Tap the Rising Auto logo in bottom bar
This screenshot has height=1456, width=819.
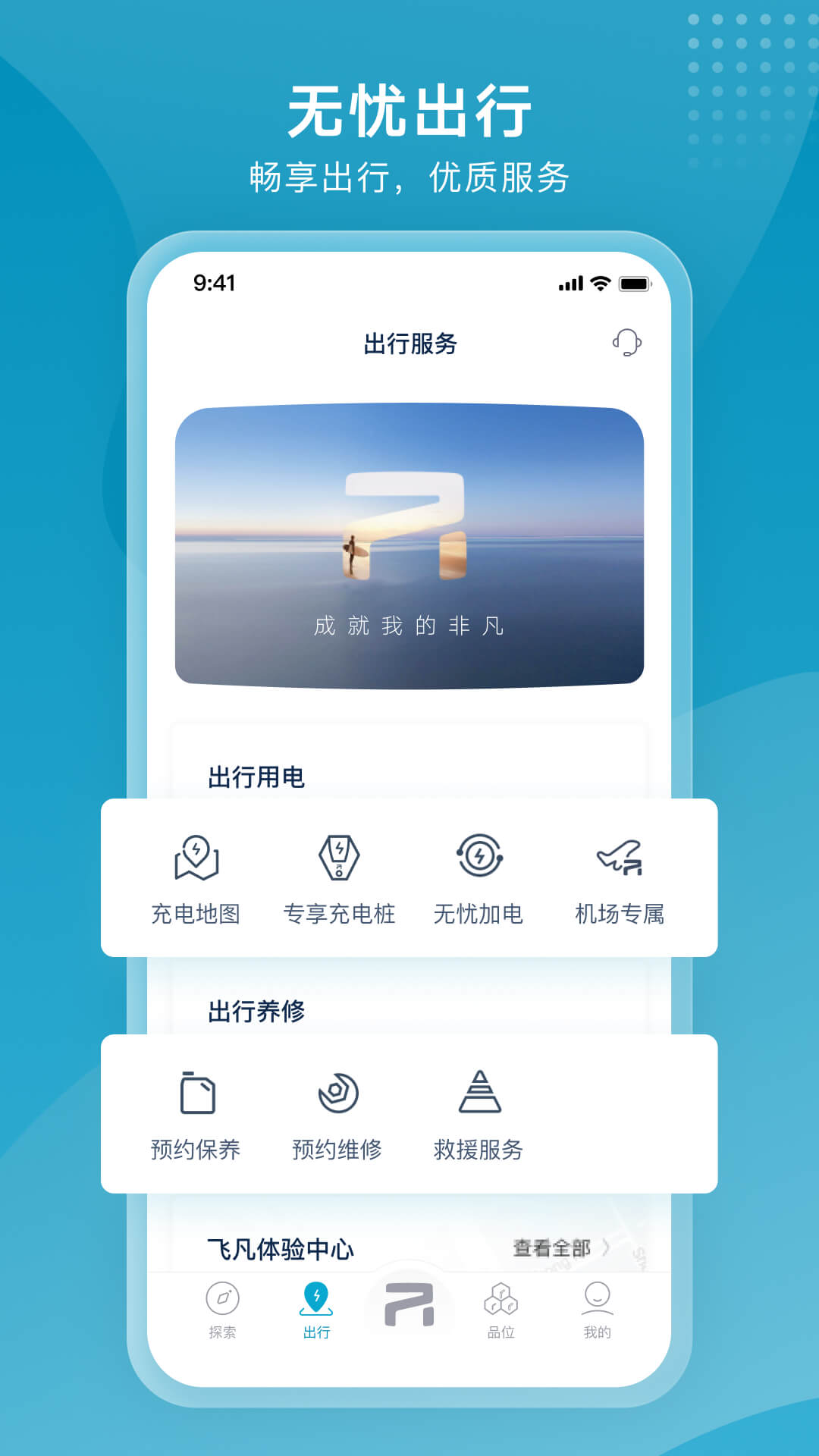click(410, 1306)
